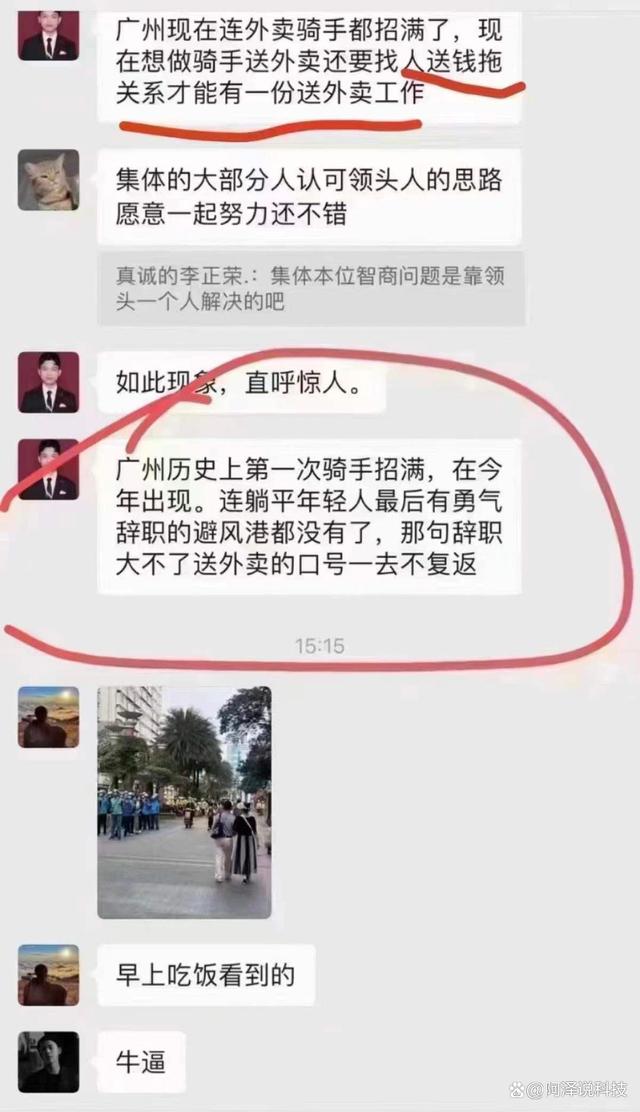This screenshot has height=1112, width=640.
Task: Open the cat avatar's profile
Action: click(48, 180)
